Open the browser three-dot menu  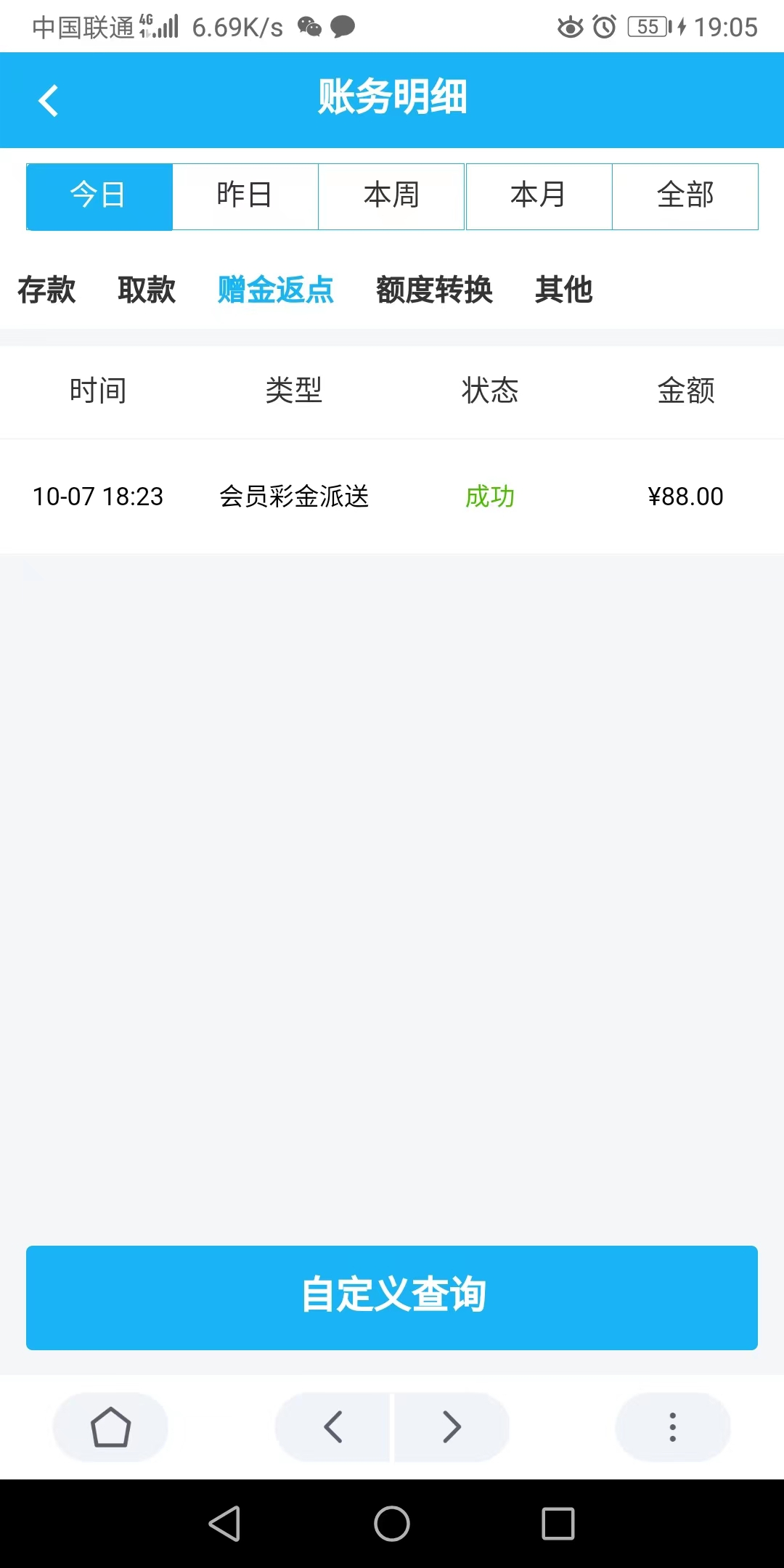pos(672,1427)
